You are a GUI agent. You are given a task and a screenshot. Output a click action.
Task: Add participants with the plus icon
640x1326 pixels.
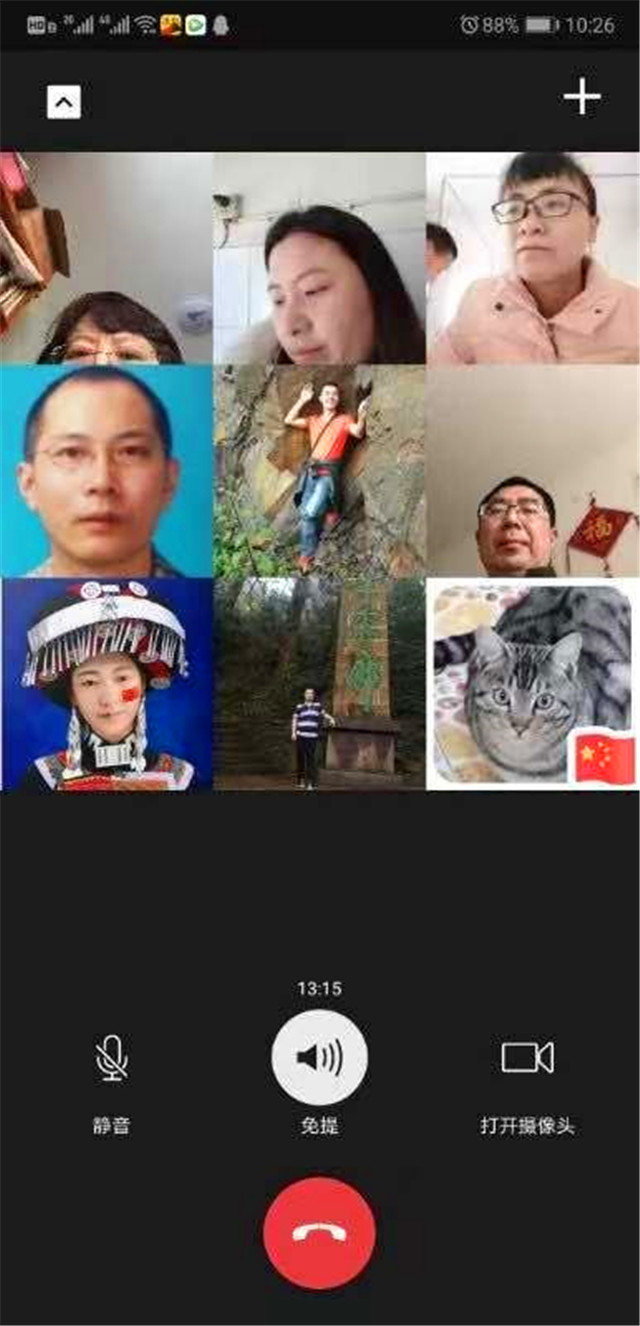[x=582, y=98]
